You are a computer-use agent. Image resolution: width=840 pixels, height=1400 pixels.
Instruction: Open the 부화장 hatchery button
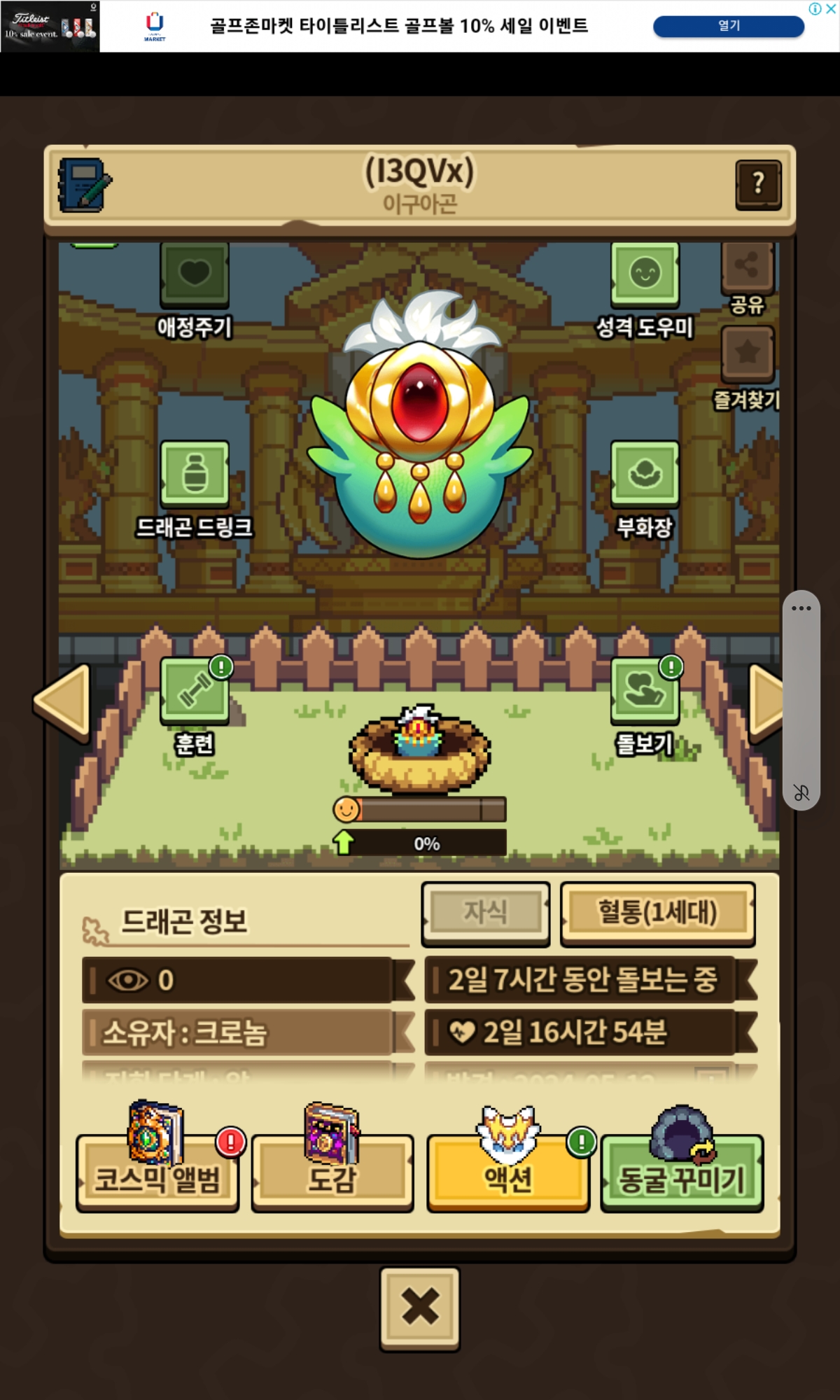(645, 474)
